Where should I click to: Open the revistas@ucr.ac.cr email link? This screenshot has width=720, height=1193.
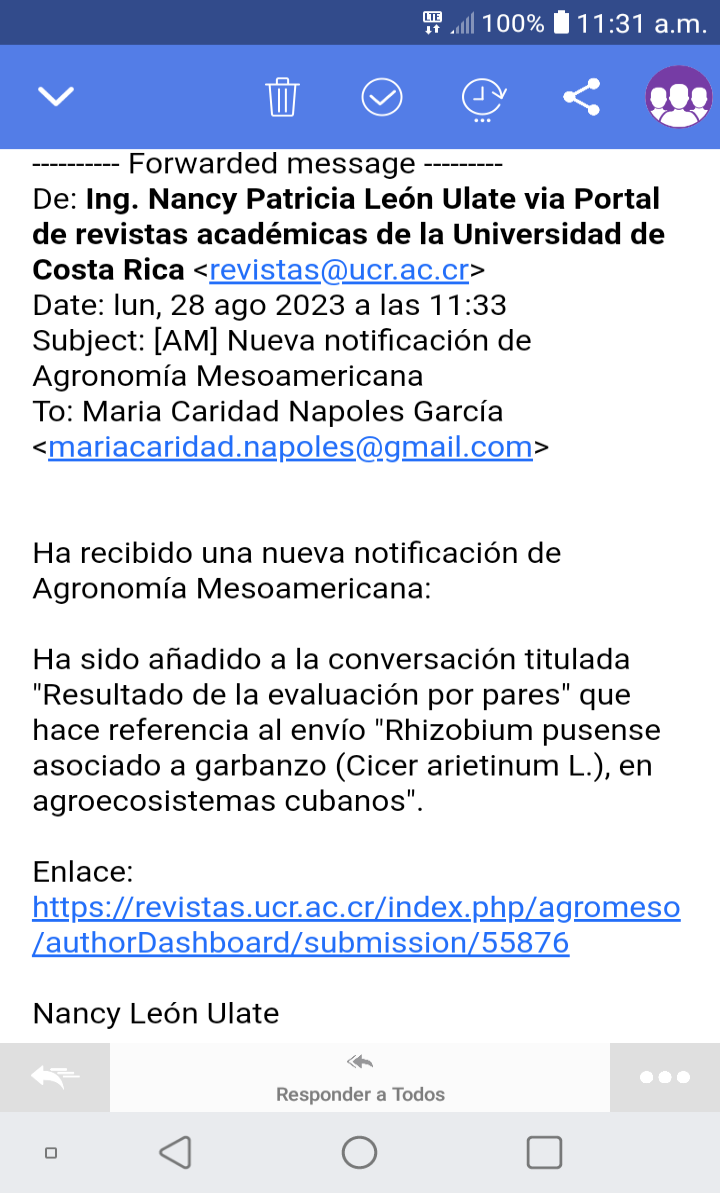[339, 269]
